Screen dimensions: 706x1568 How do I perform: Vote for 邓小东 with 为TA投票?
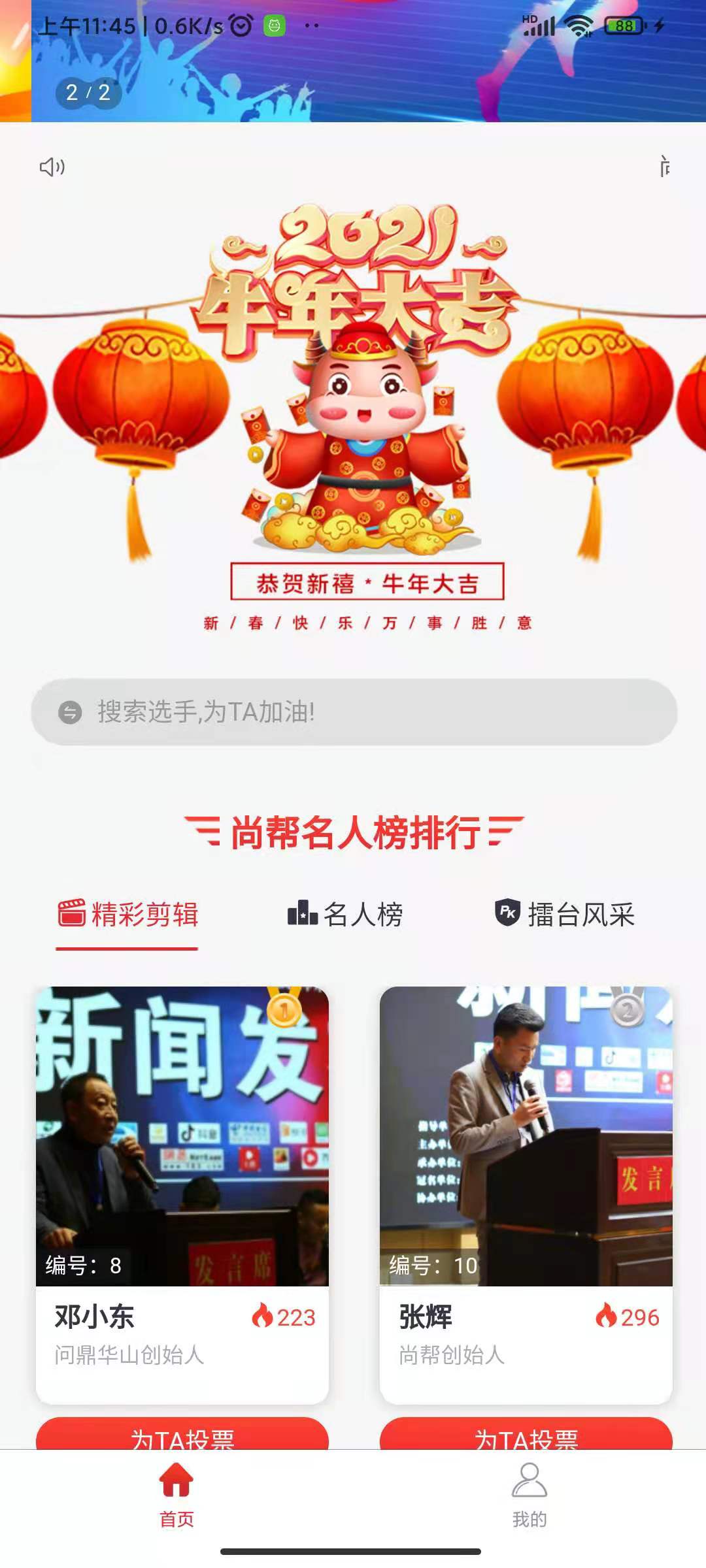[x=182, y=1433]
